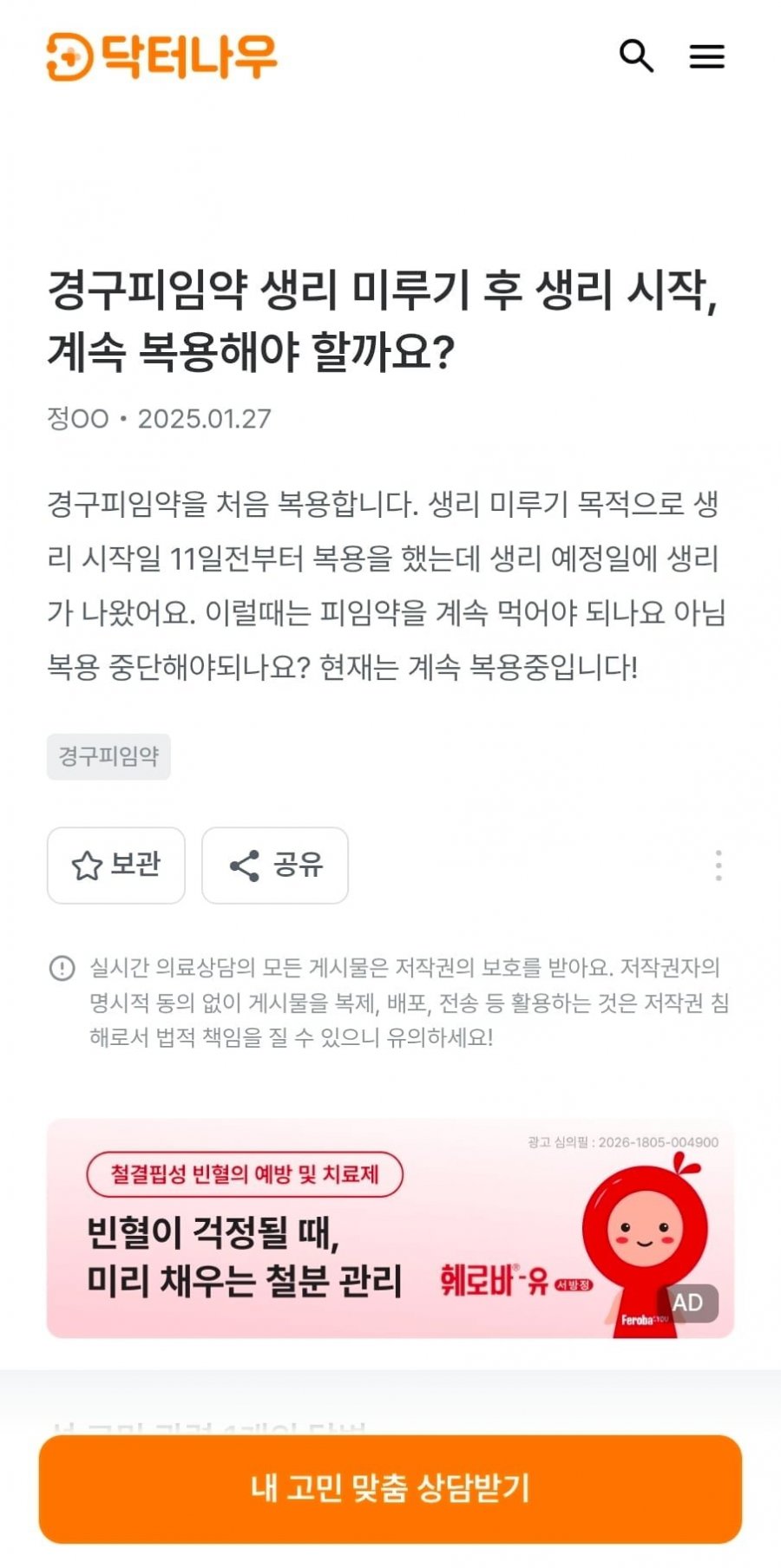Open the hamburger menu

pos(706,57)
